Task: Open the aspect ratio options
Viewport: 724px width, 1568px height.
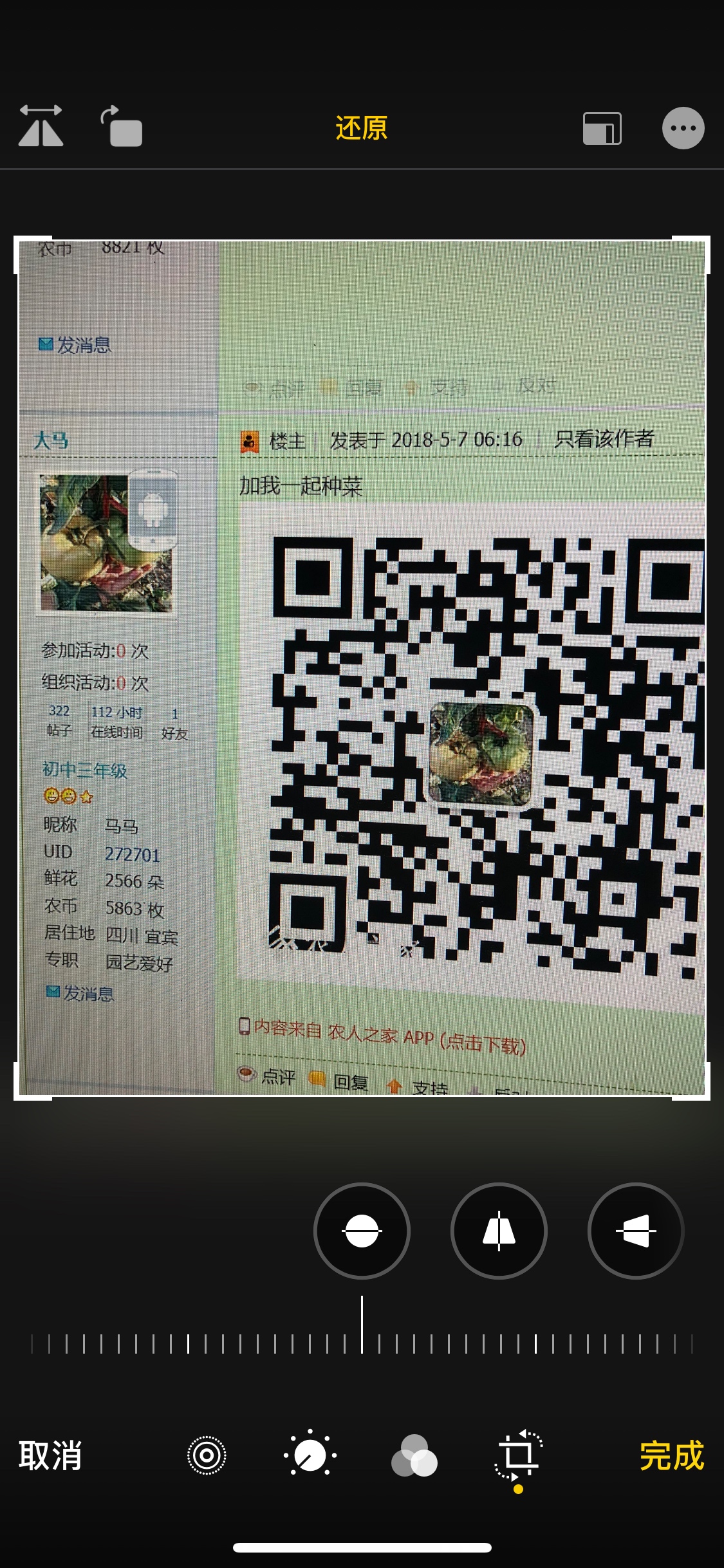Action: [x=602, y=128]
